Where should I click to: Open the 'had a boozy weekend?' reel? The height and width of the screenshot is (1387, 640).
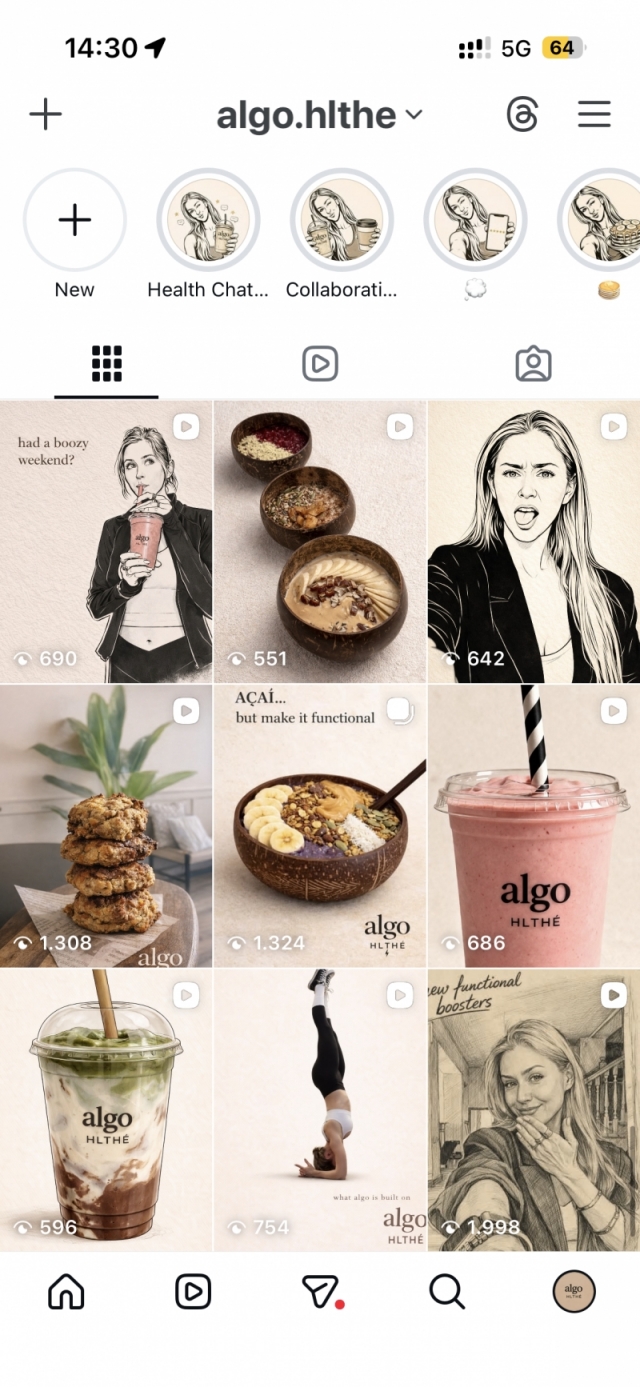pyautogui.click(x=106, y=541)
